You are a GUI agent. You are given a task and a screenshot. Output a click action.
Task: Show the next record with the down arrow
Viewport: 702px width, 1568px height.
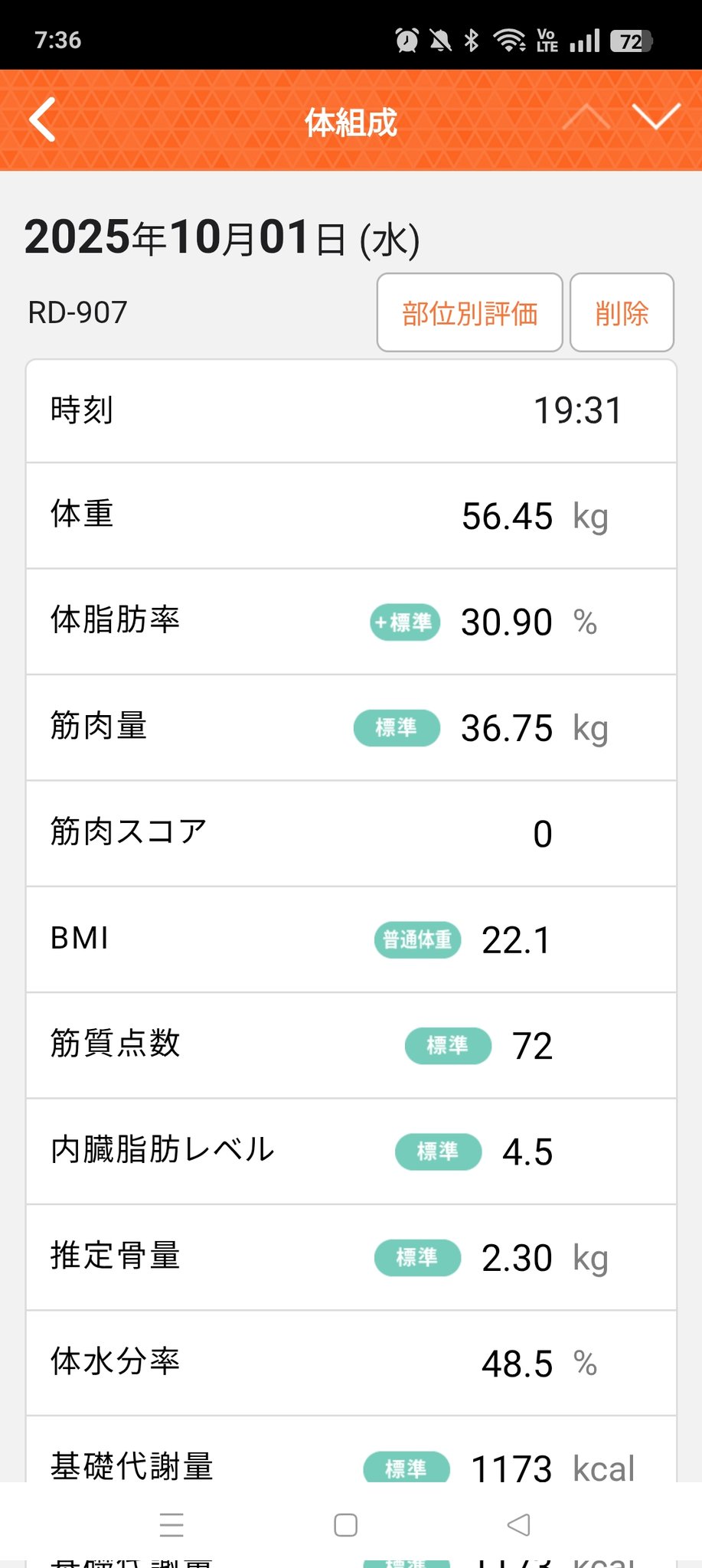[656, 117]
